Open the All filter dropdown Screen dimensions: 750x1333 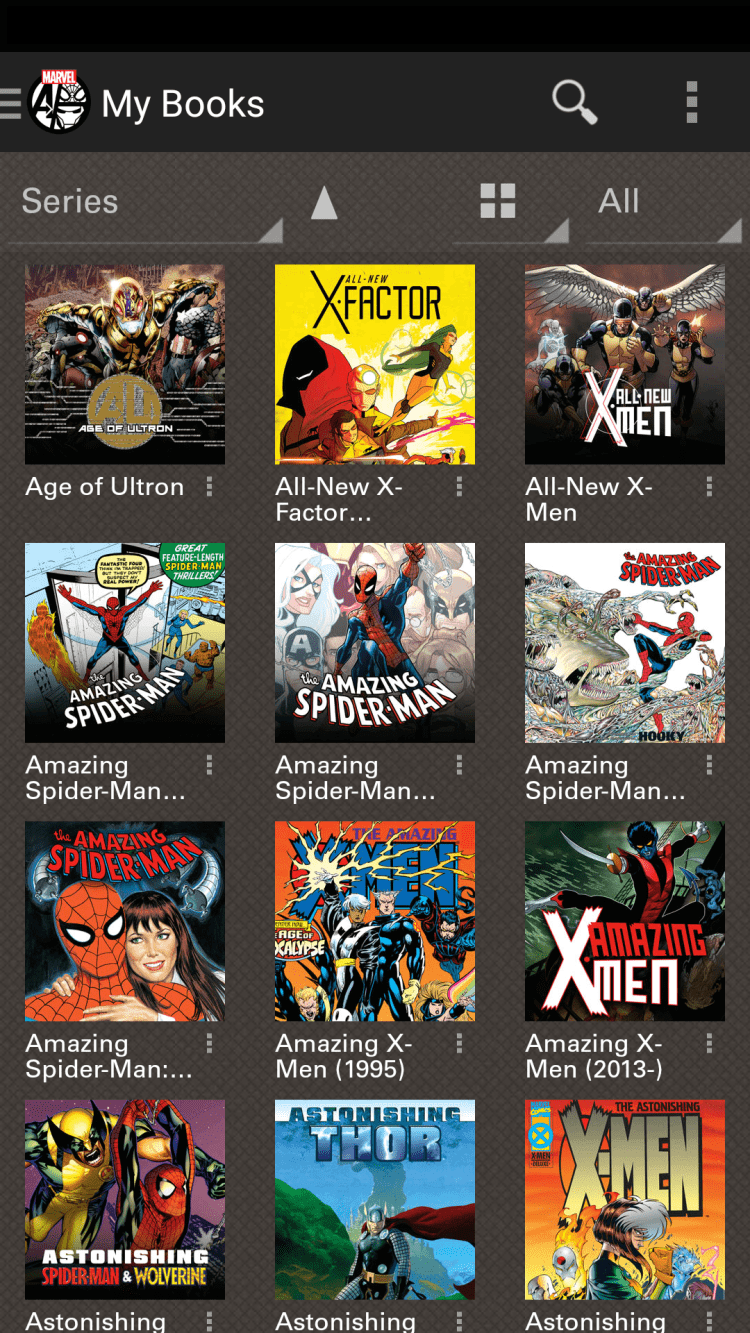tap(663, 203)
